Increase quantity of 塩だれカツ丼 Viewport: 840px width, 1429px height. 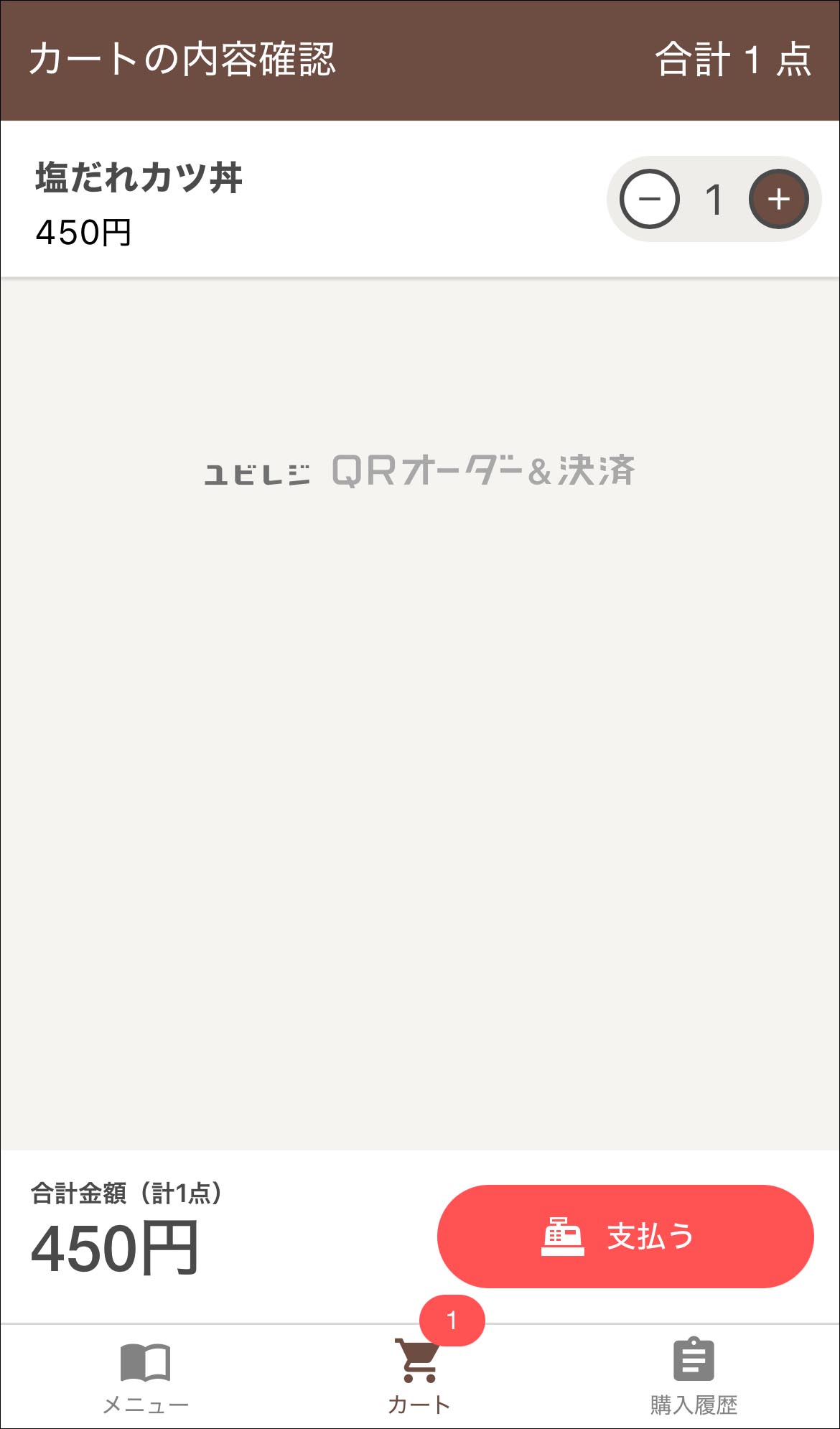pos(779,199)
